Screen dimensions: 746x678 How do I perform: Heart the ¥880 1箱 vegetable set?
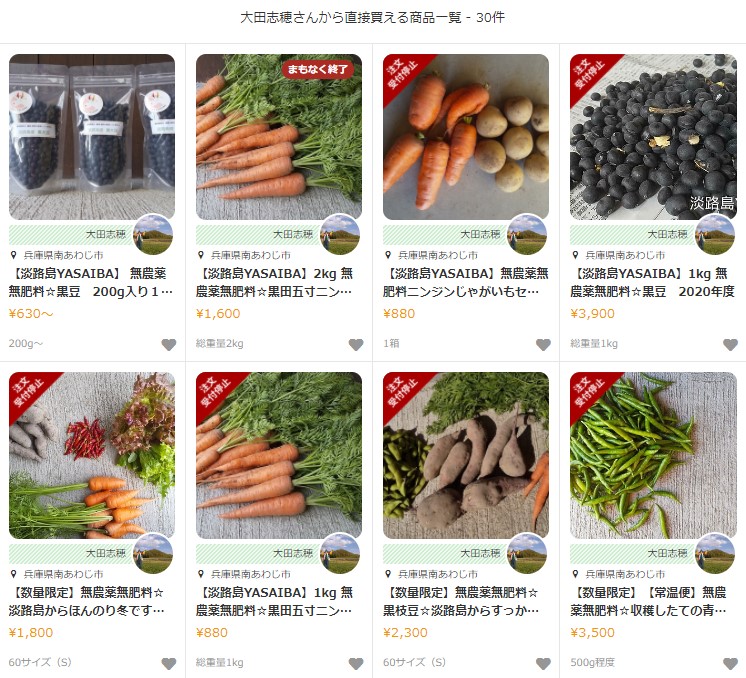543,345
